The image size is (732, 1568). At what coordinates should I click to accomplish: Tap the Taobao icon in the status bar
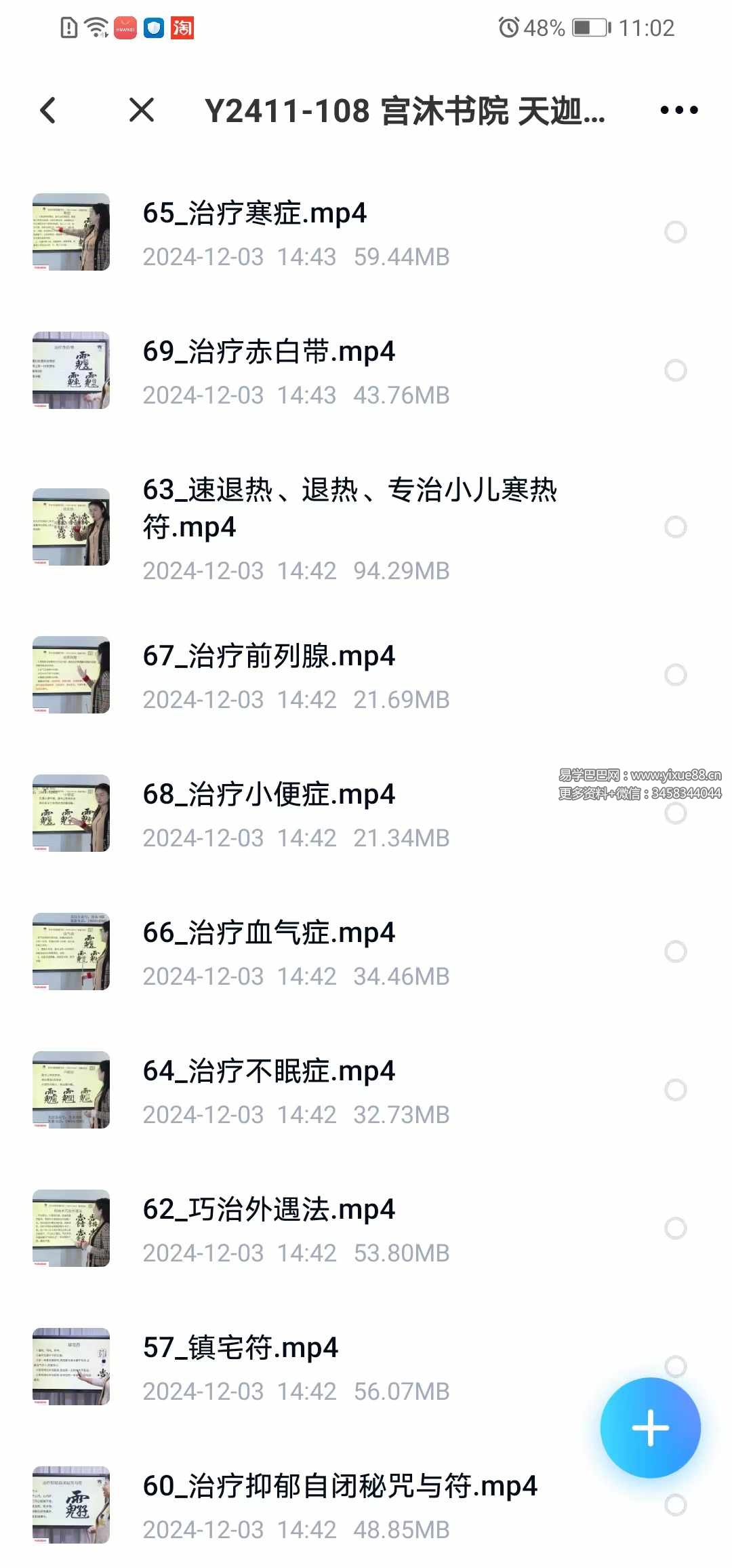tap(183, 28)
